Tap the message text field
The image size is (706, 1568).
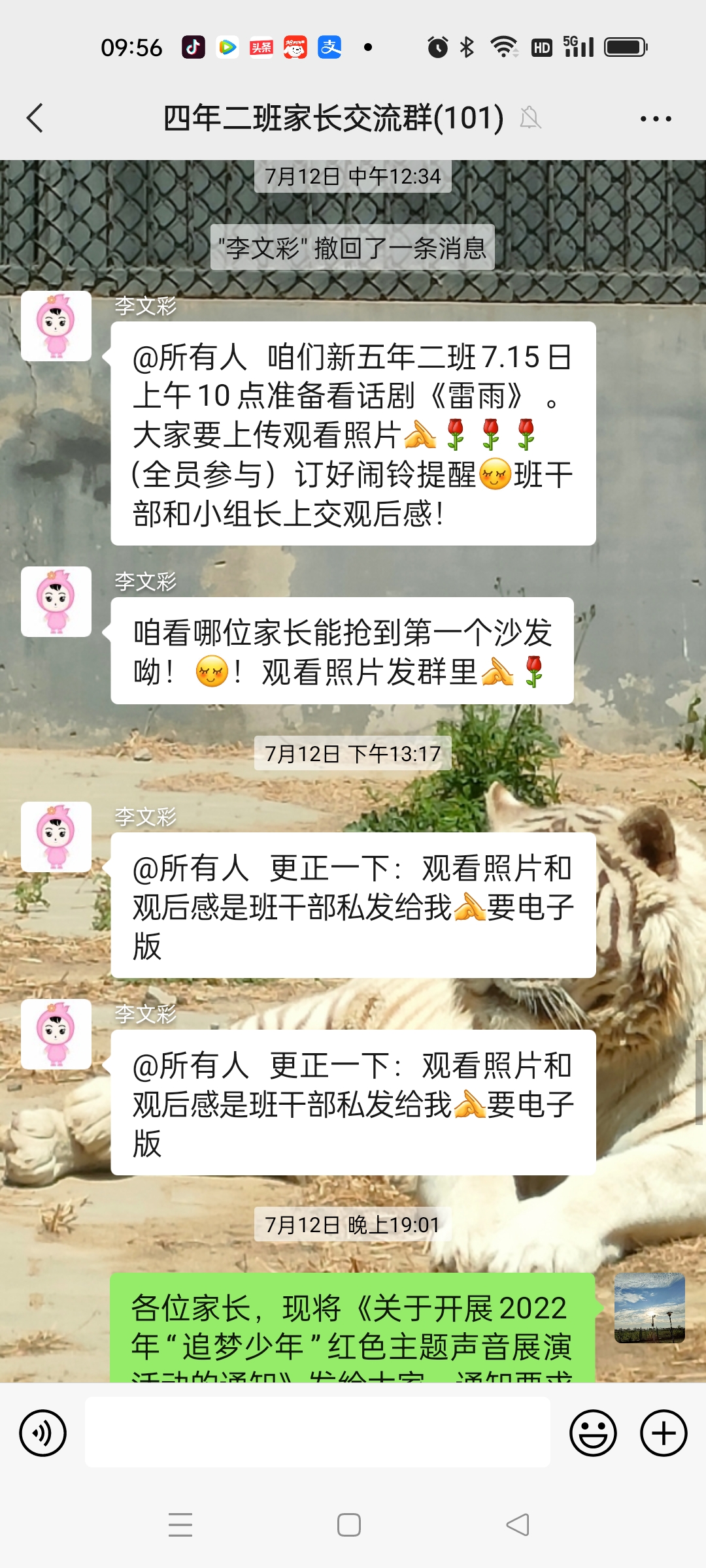click(317, 1432)
